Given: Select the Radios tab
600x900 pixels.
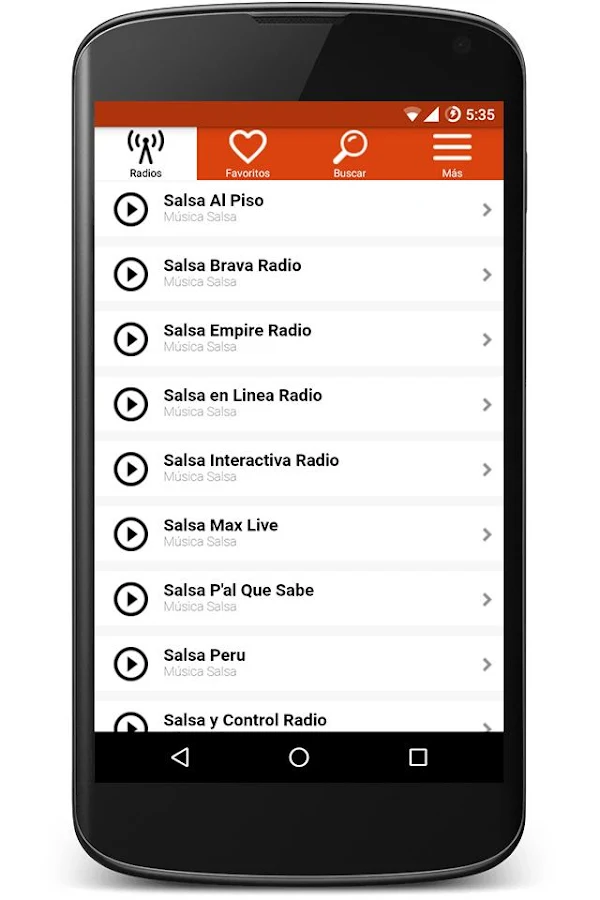Looking at the screenshot, I should 146,153.
